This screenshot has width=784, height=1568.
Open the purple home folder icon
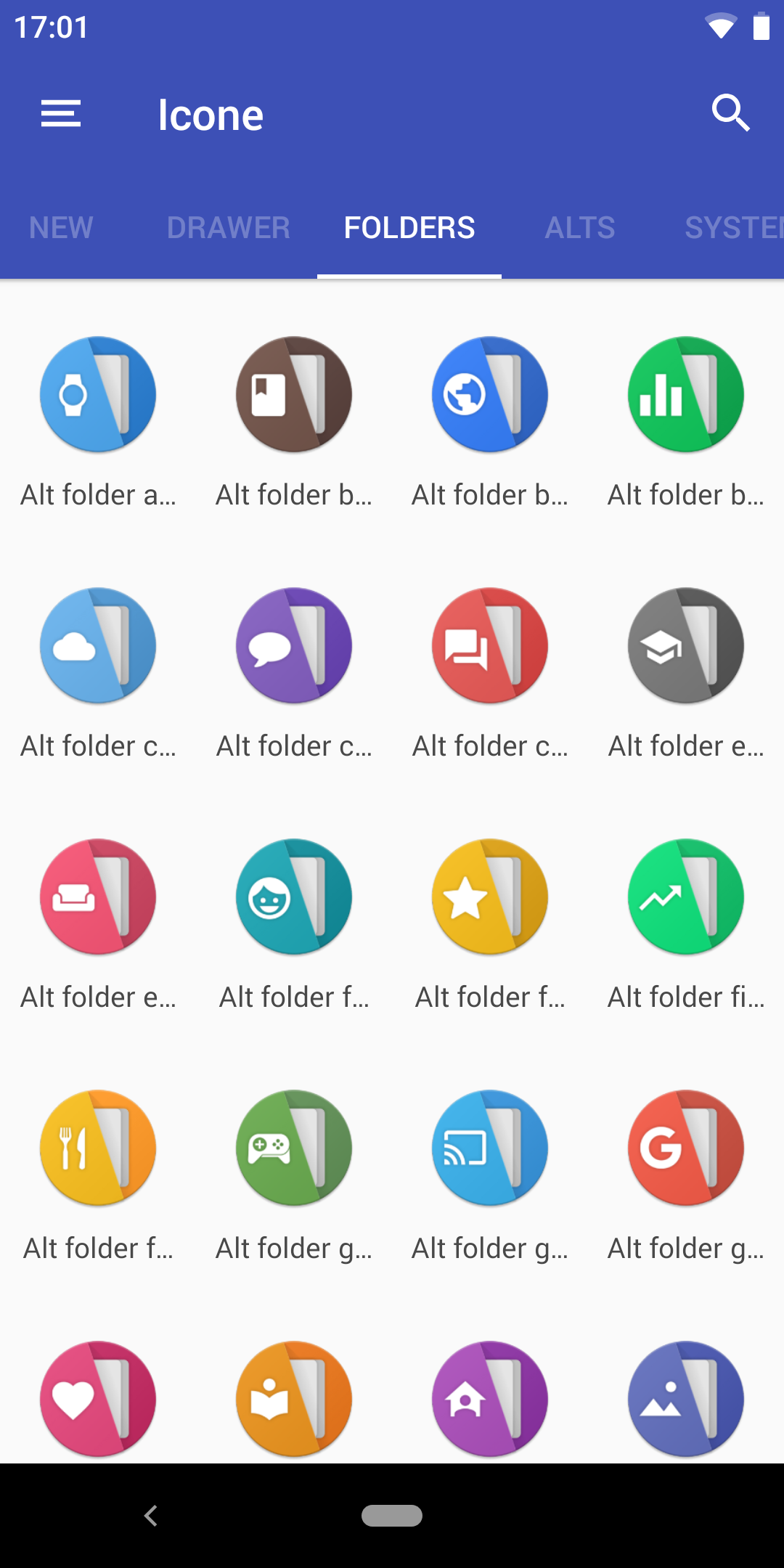click(490, 1399)
